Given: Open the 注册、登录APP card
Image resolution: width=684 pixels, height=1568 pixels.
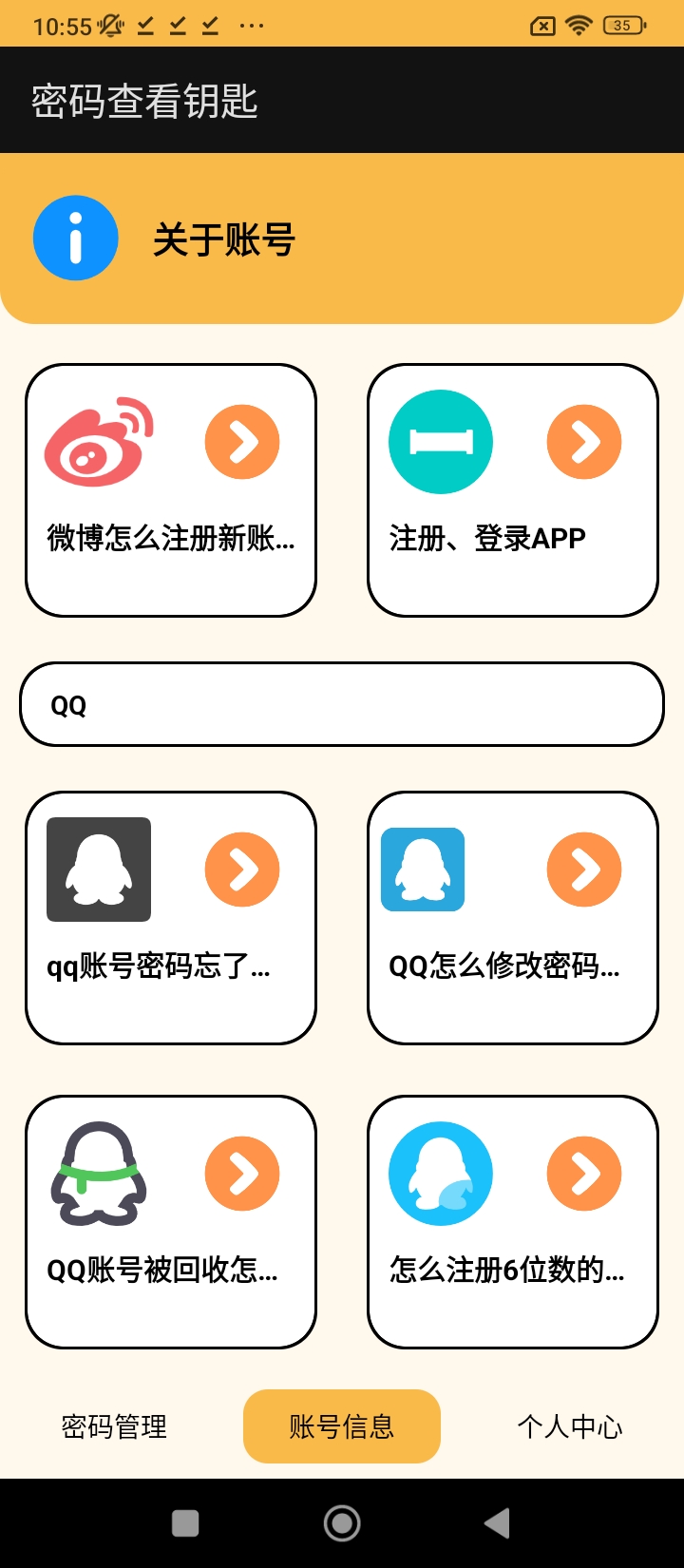Looking at the screenshot, I should pyautogui.click(x=513, y=490).
